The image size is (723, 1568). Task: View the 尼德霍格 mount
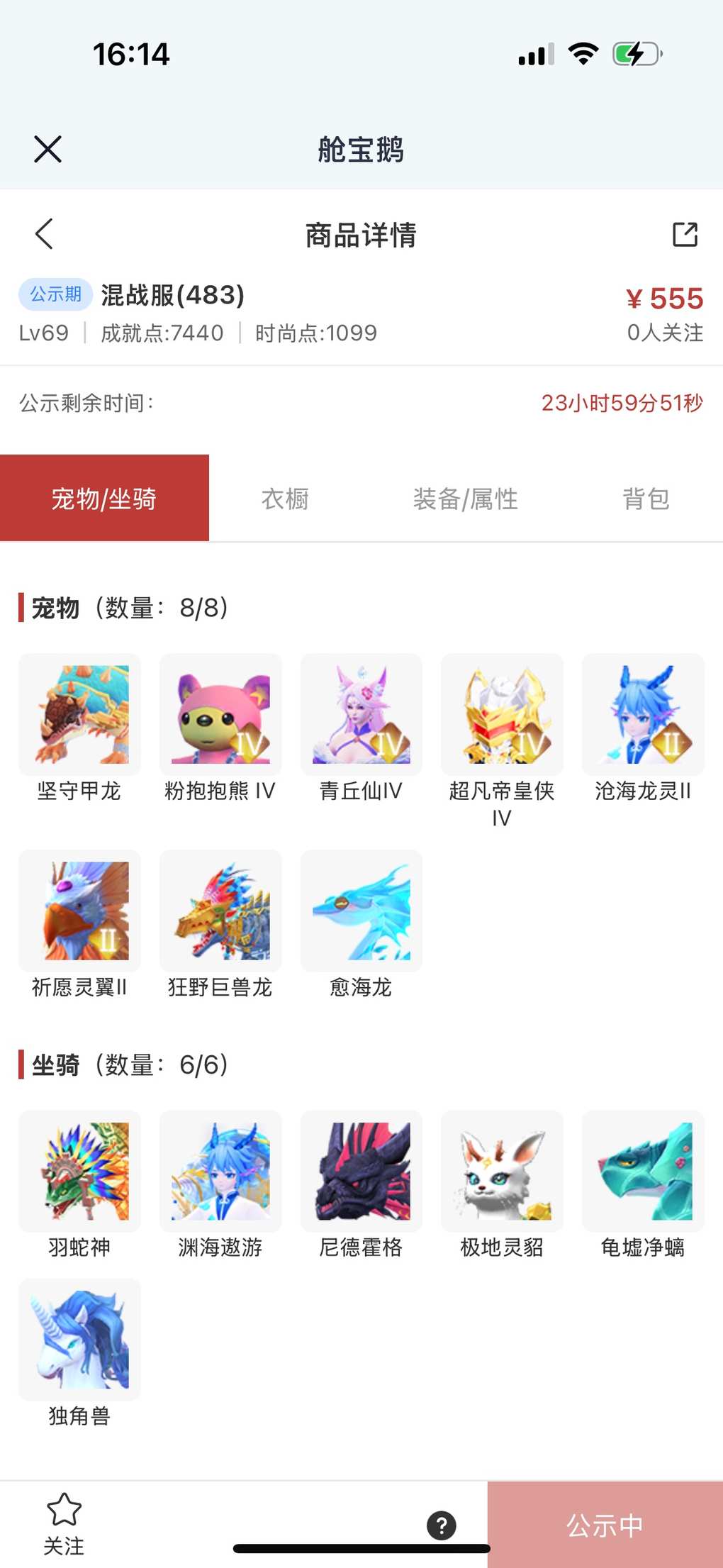[361, 1171]
